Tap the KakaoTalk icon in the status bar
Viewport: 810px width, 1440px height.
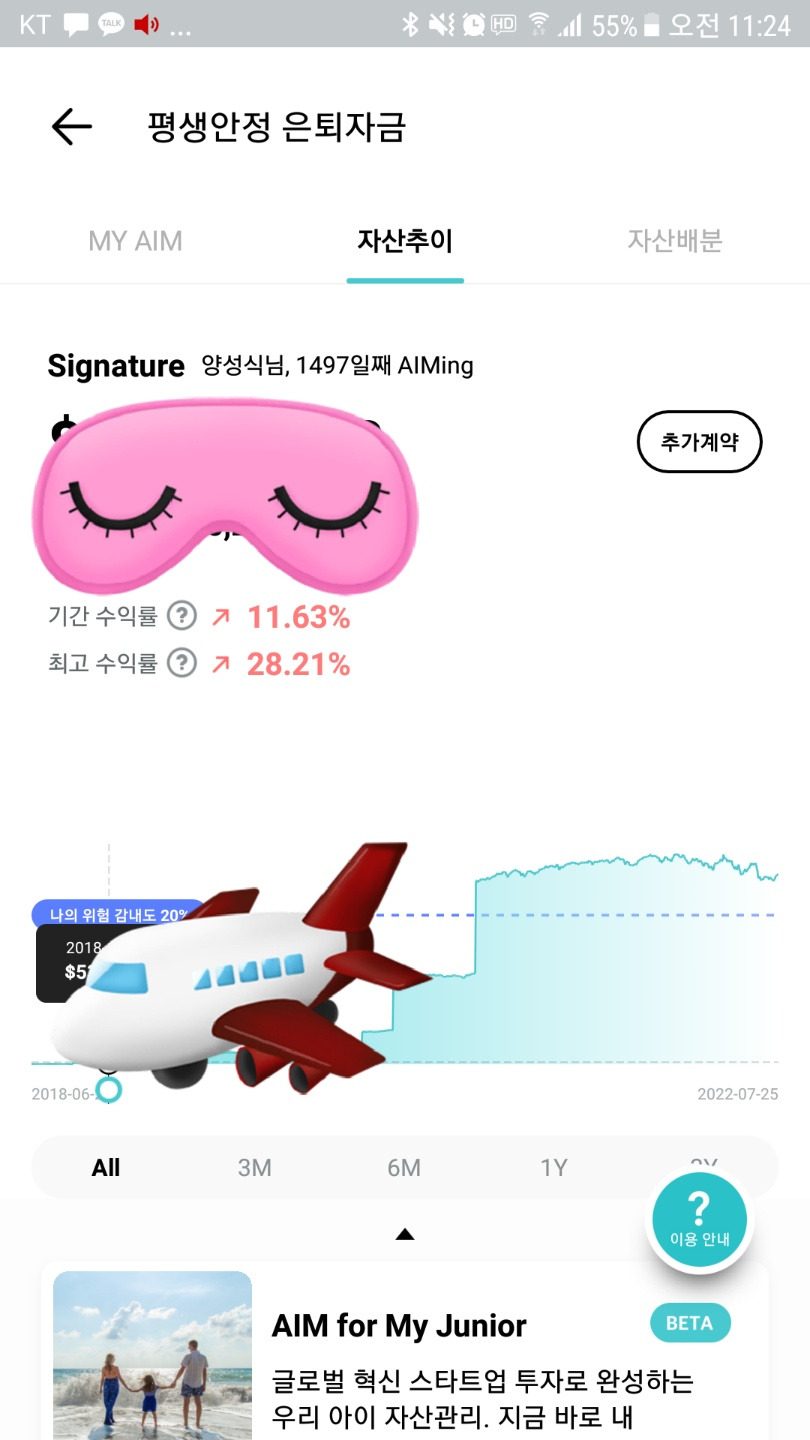109,24
